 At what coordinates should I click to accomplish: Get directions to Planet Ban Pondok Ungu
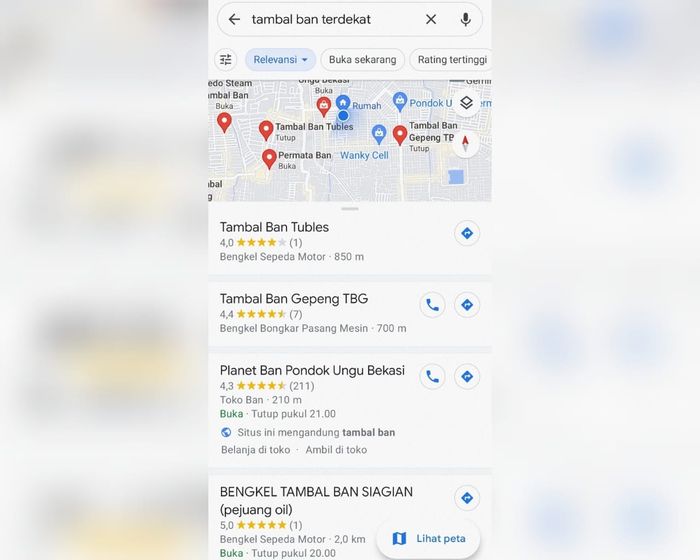tap(466, 376)
